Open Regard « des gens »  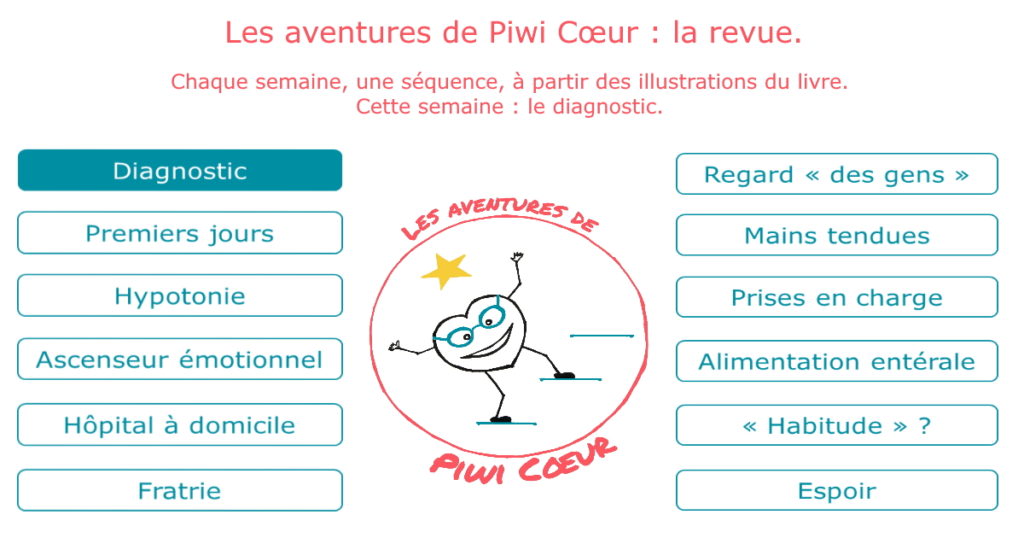tap(837, 175)
